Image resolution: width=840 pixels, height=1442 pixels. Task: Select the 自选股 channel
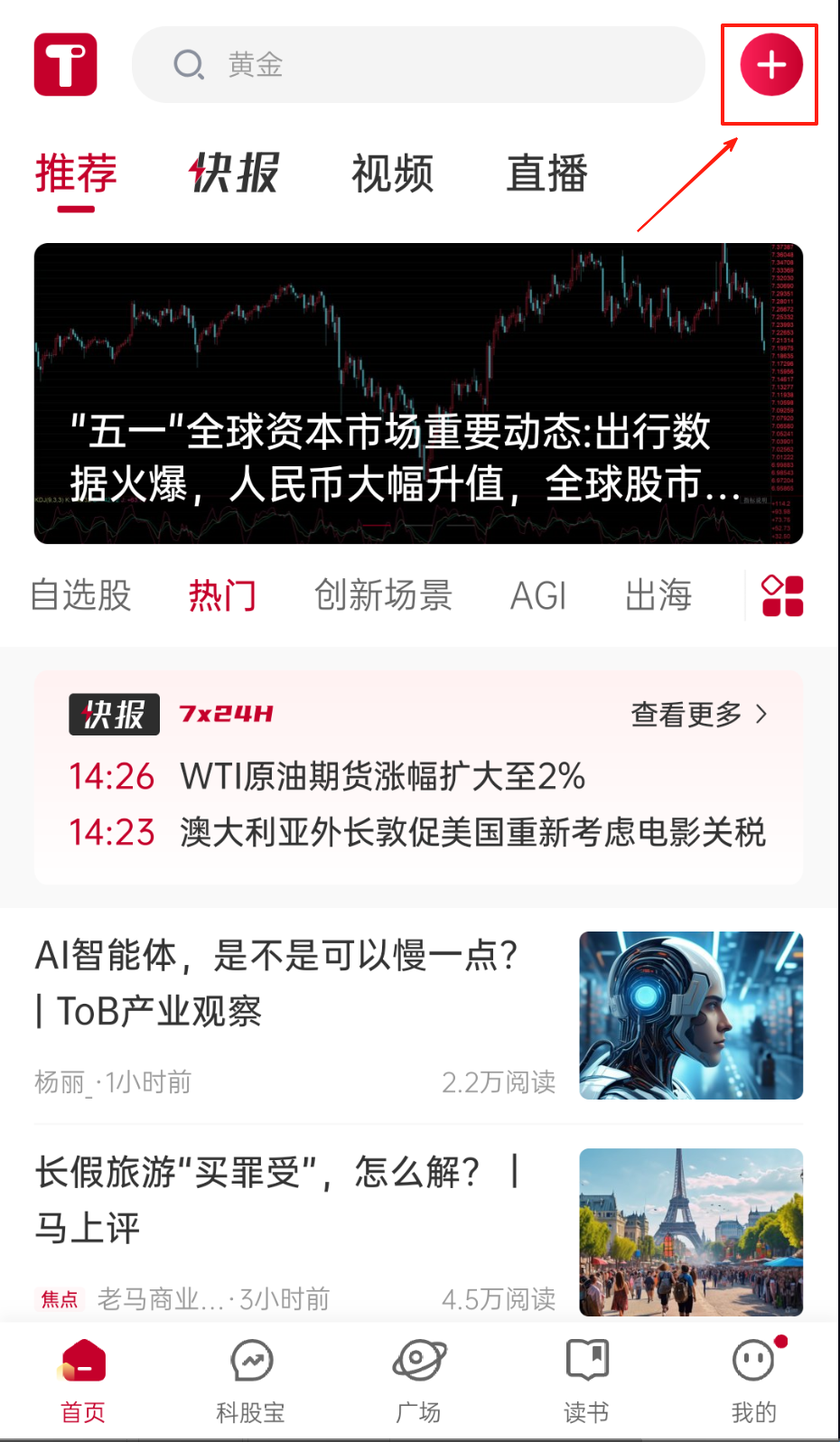(80, 595)
